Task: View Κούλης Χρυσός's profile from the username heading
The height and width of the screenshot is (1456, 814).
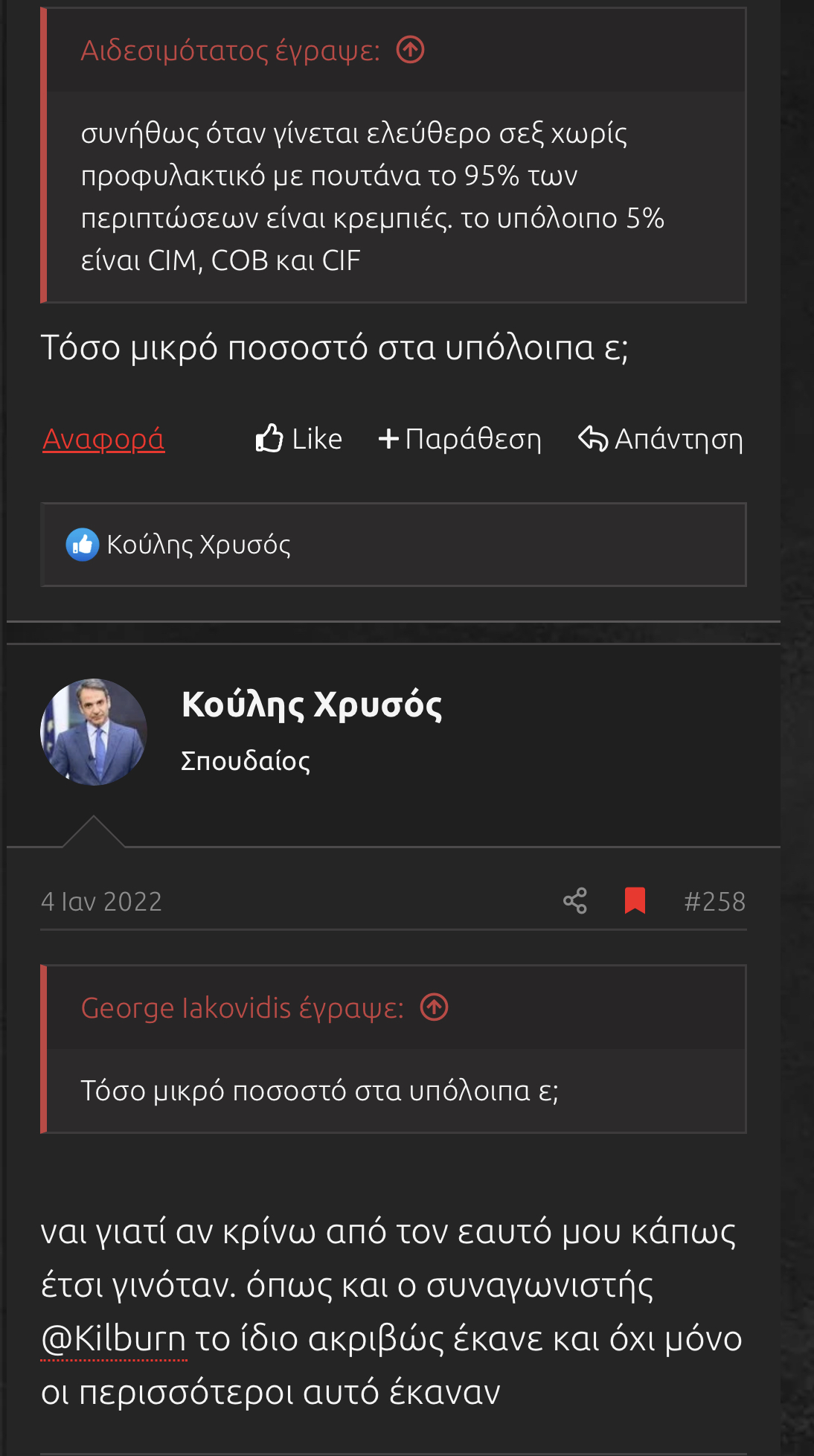Action: [x=312, y=705]
